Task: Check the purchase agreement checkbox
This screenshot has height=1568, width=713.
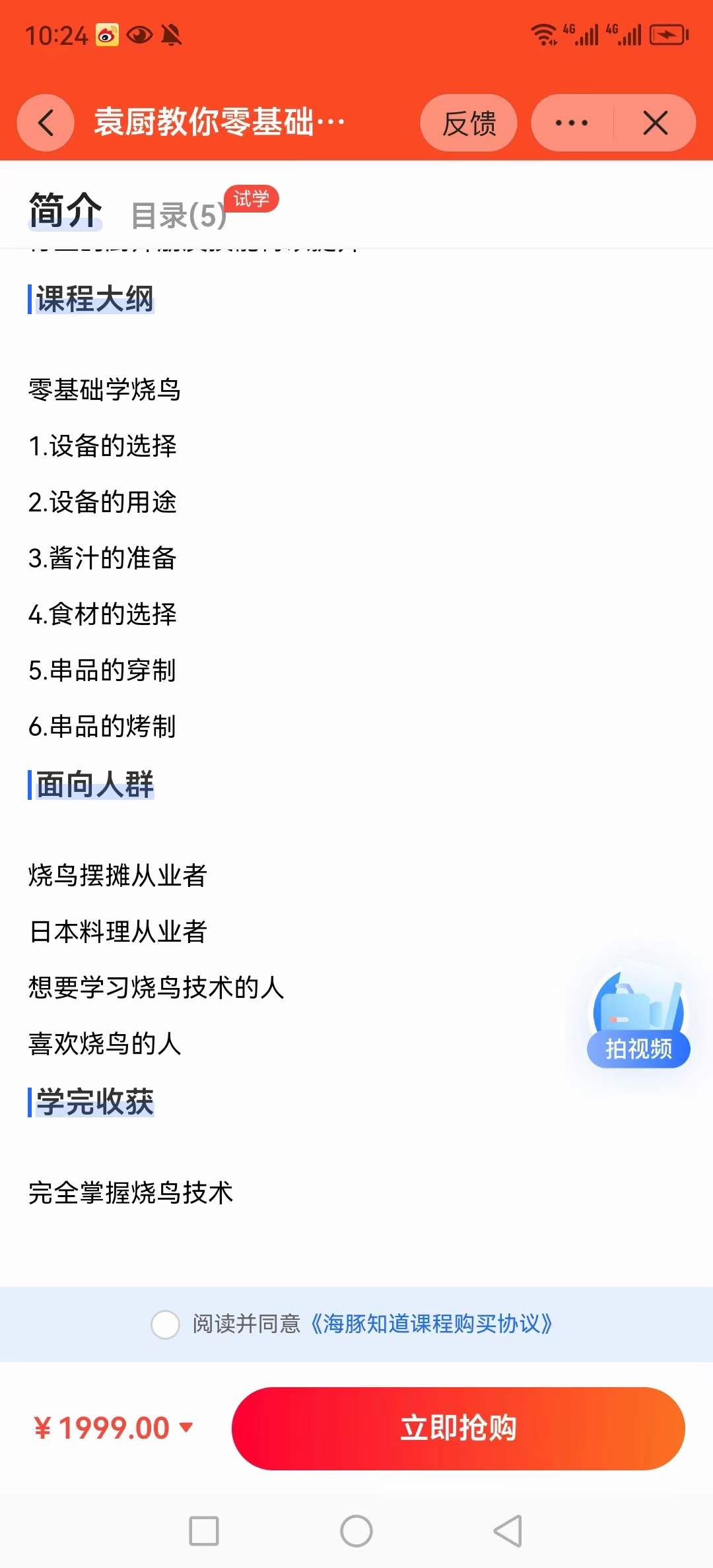Action: [x=164, y=1324]
